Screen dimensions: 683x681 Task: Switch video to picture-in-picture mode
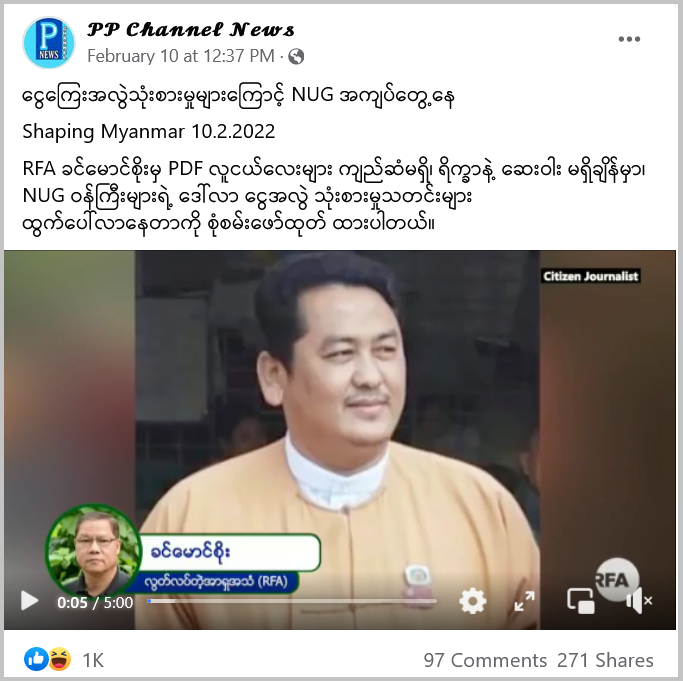click(581, 601)
